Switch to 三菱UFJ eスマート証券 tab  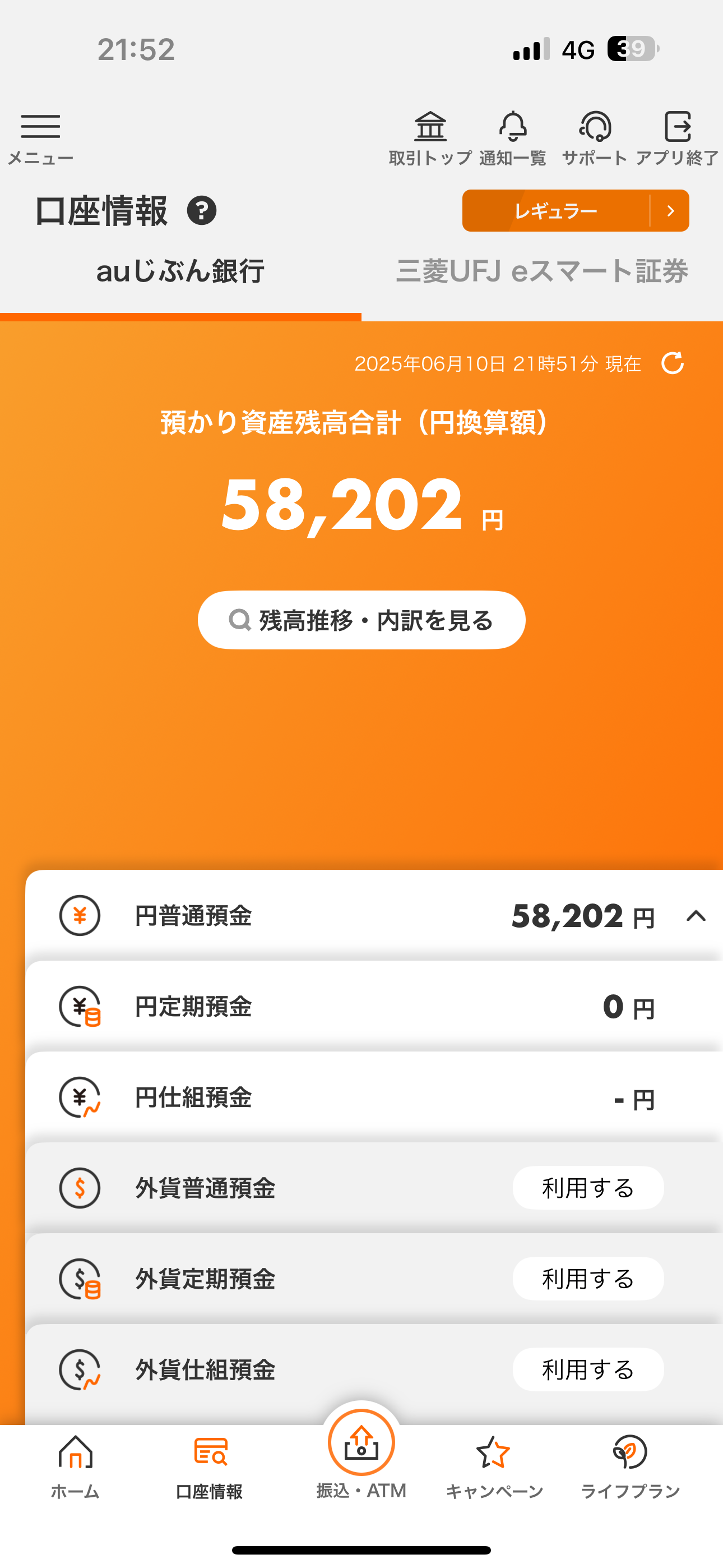(x=541, y=271)
